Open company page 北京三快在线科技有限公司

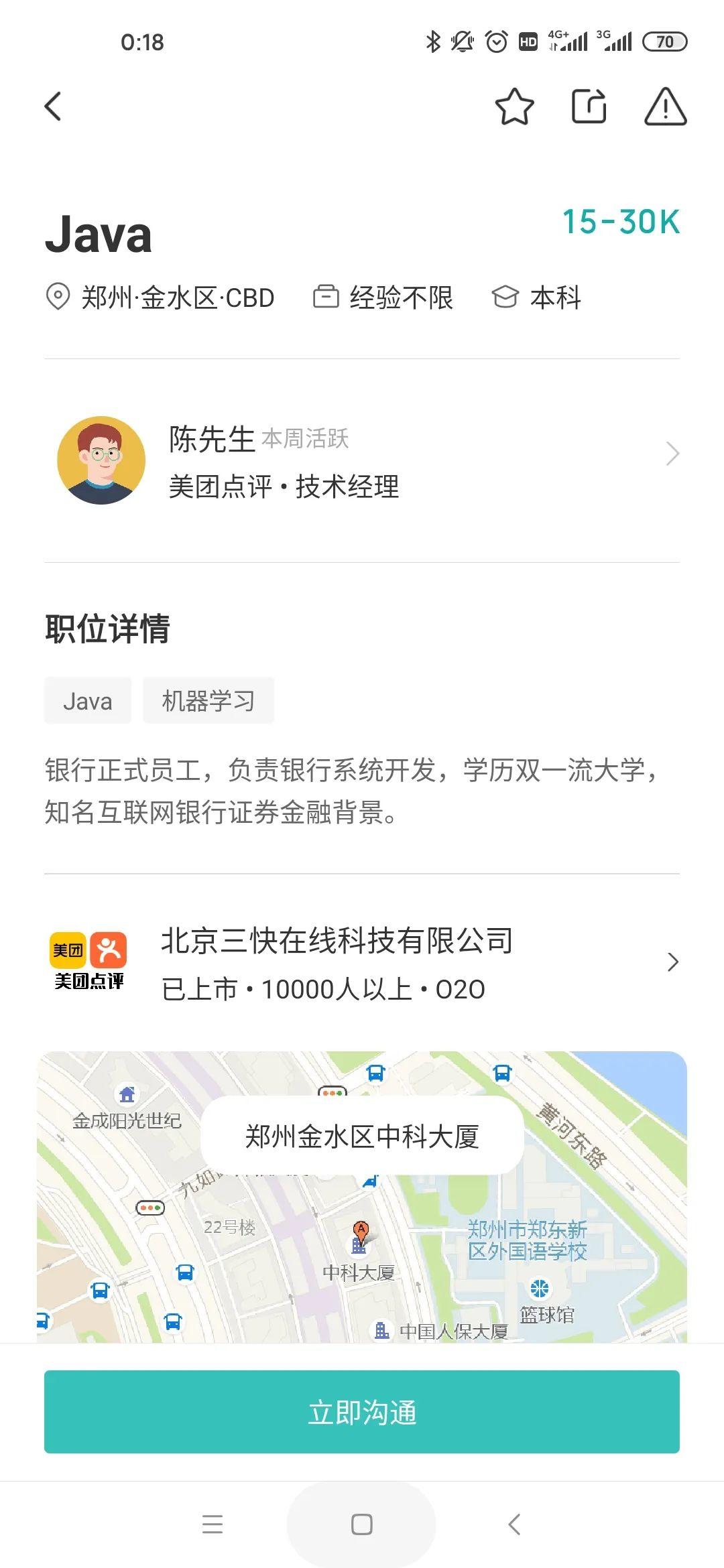click(362, 963)
